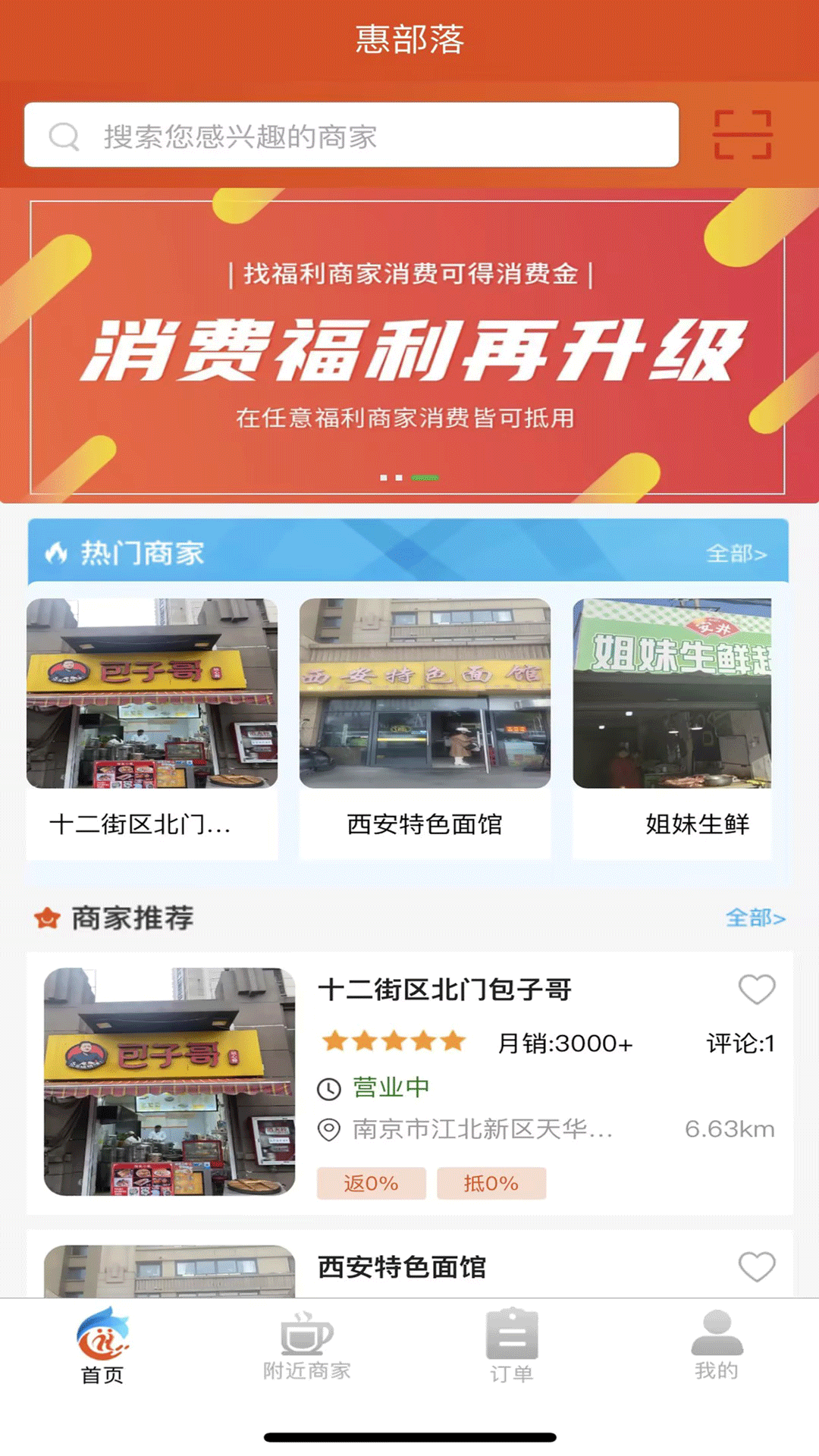Click the 搜索您感兴趣的商家 search field
Screen dimensions: 819x1456
point(353,136)
